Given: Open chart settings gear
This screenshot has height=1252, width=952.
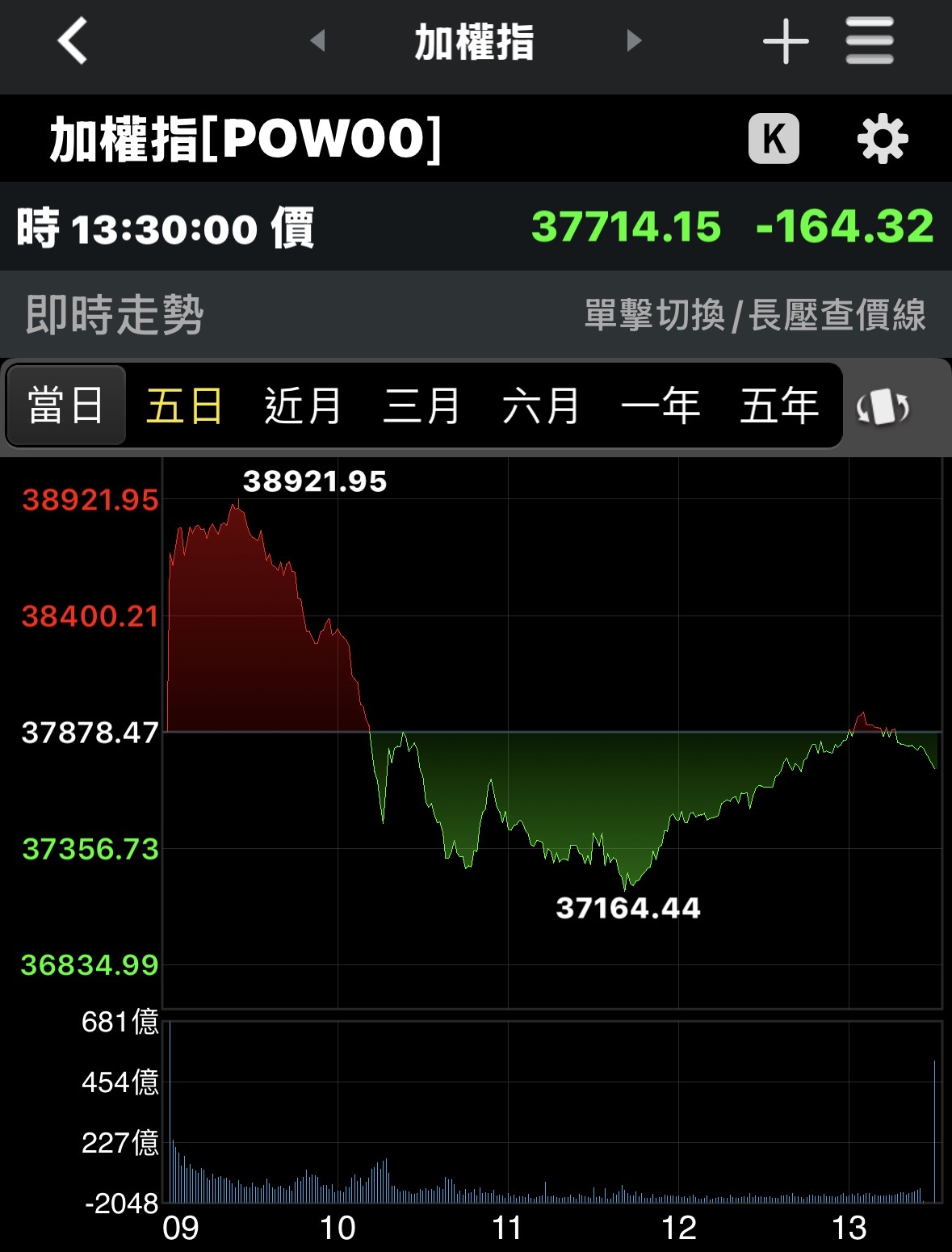Looking at the screenshot, I should click(x=882, y=139).
